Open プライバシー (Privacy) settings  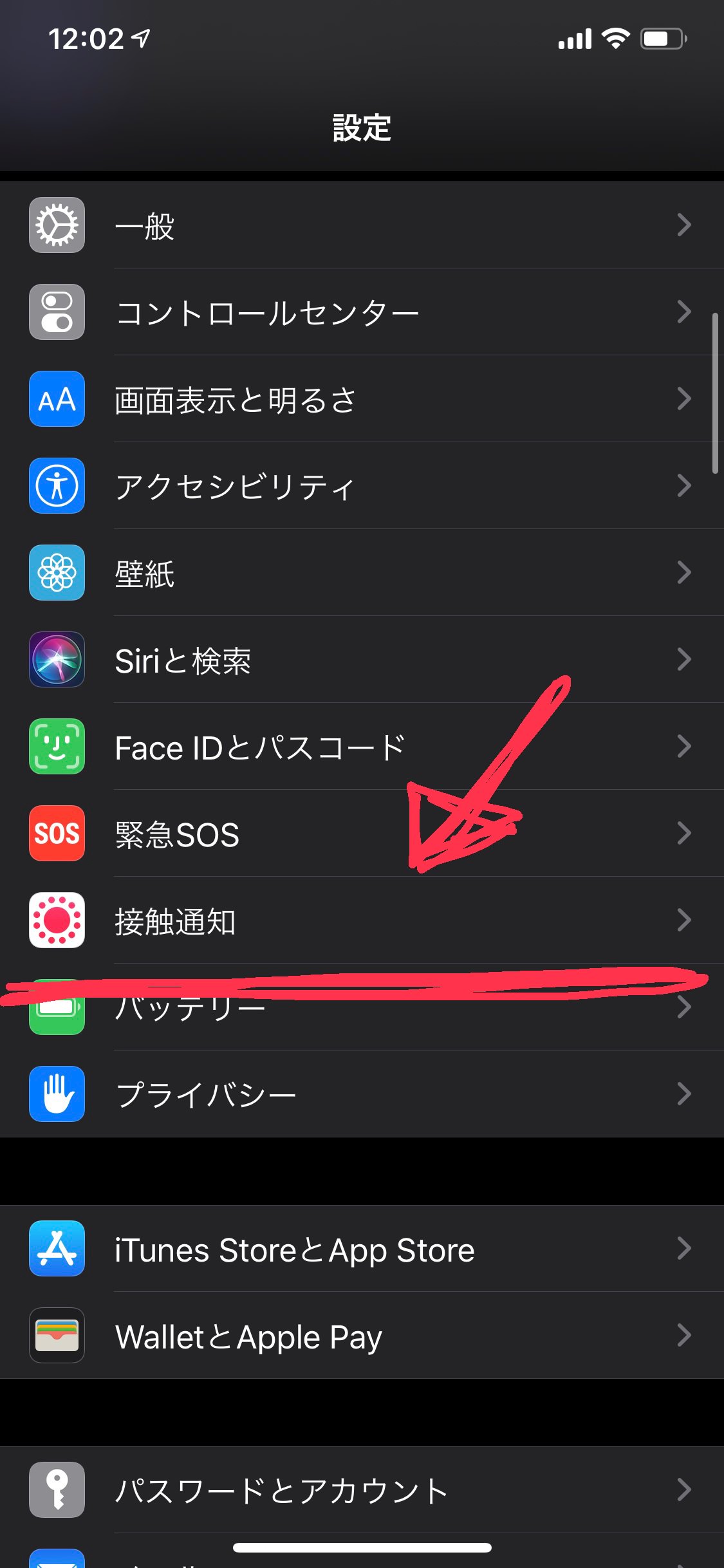coord(360,1094)
